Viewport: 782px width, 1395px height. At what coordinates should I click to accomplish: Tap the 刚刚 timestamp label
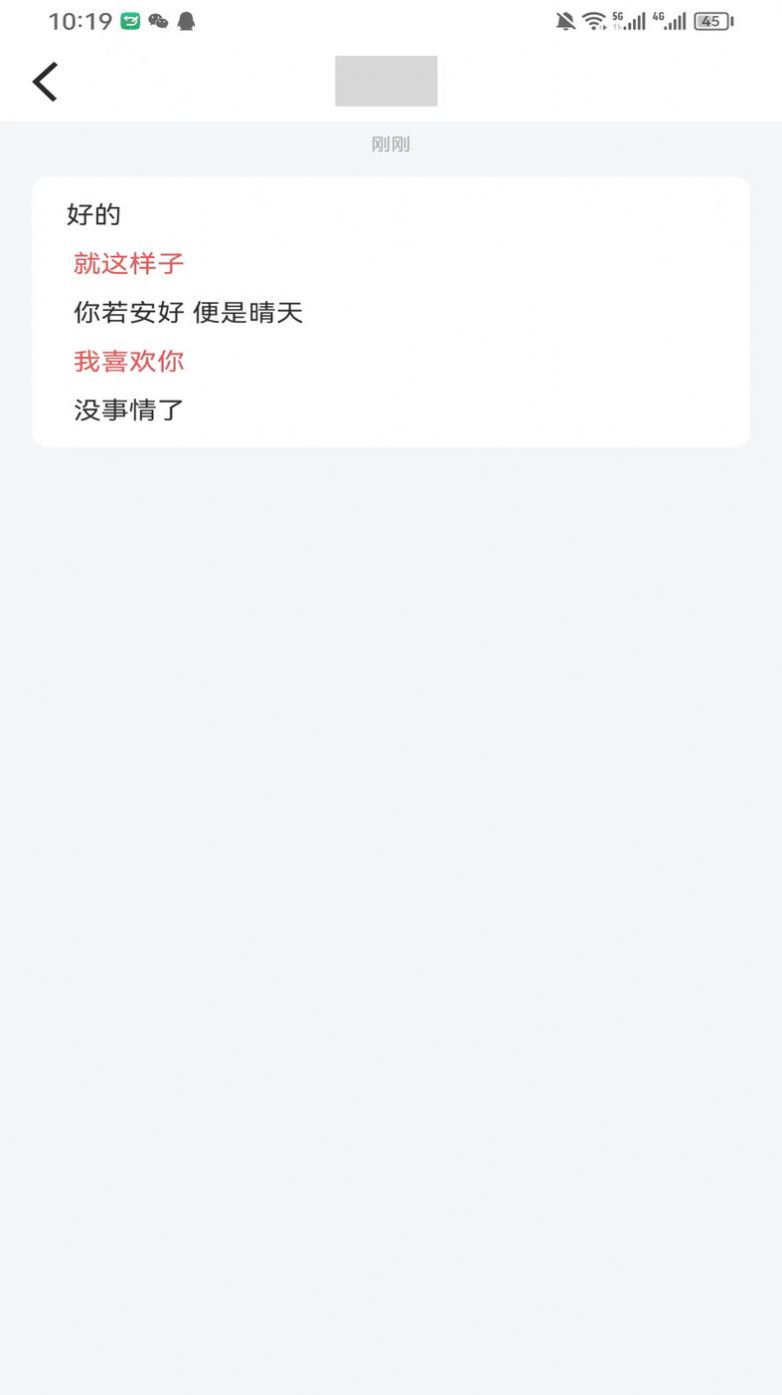point(390,144)
